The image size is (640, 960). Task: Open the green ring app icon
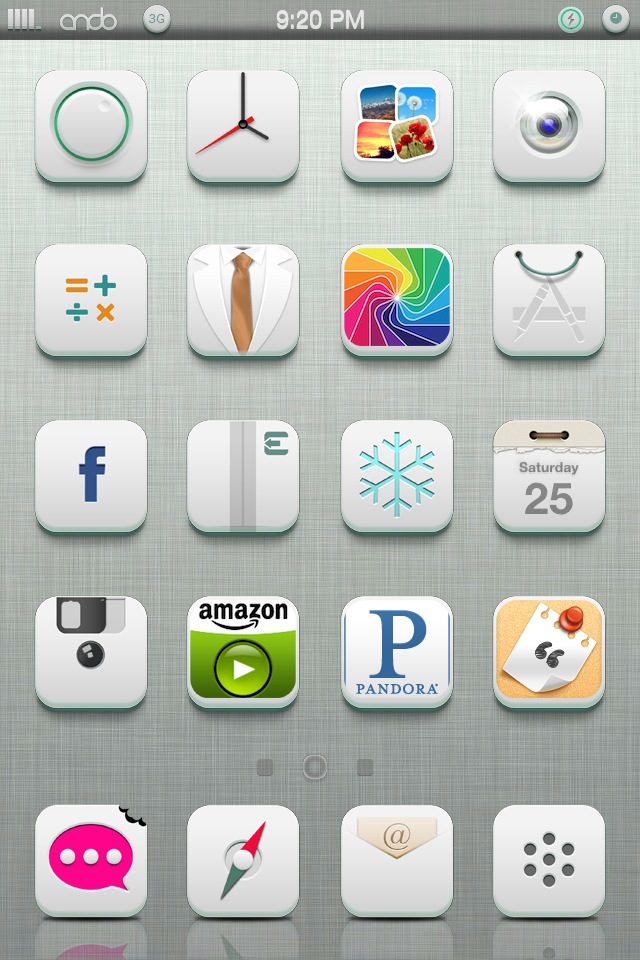91,126
